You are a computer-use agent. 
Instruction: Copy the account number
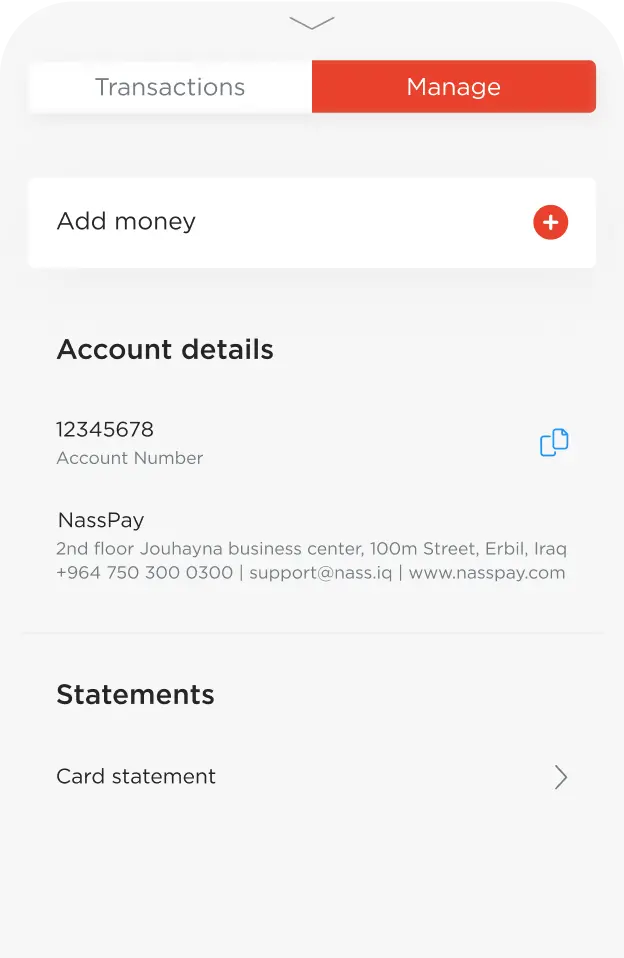click(x=554, y=442)
